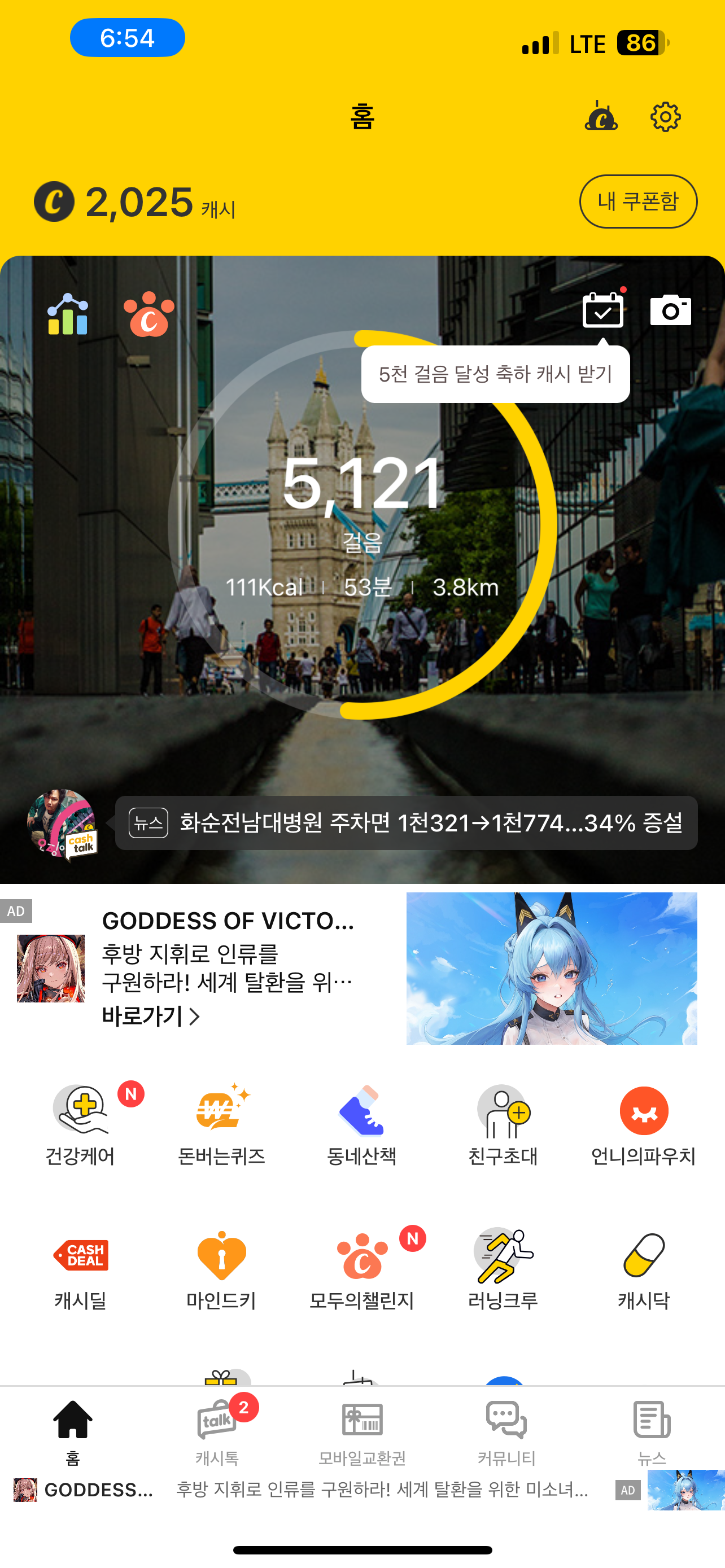725x1568 pixels.
Task: Claim 5천 걸음 달성 축하 캐시 받기 bubble
Action: (496, 374)
